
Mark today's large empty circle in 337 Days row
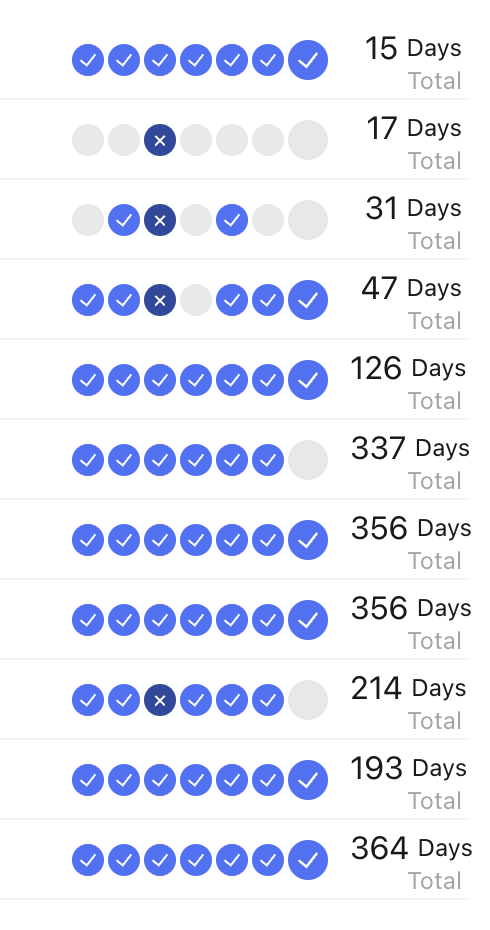308,460
